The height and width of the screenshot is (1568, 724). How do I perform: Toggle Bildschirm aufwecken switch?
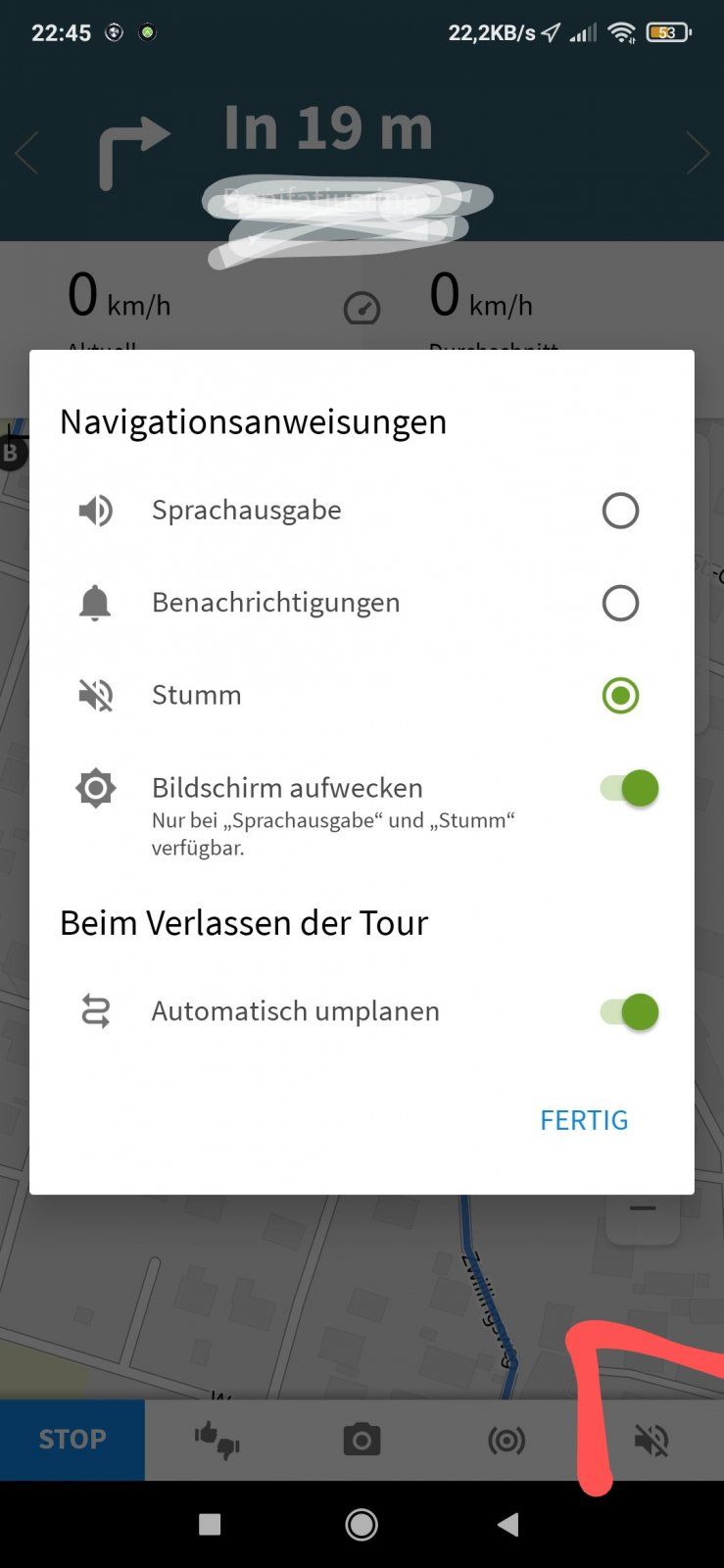point(629,788)
